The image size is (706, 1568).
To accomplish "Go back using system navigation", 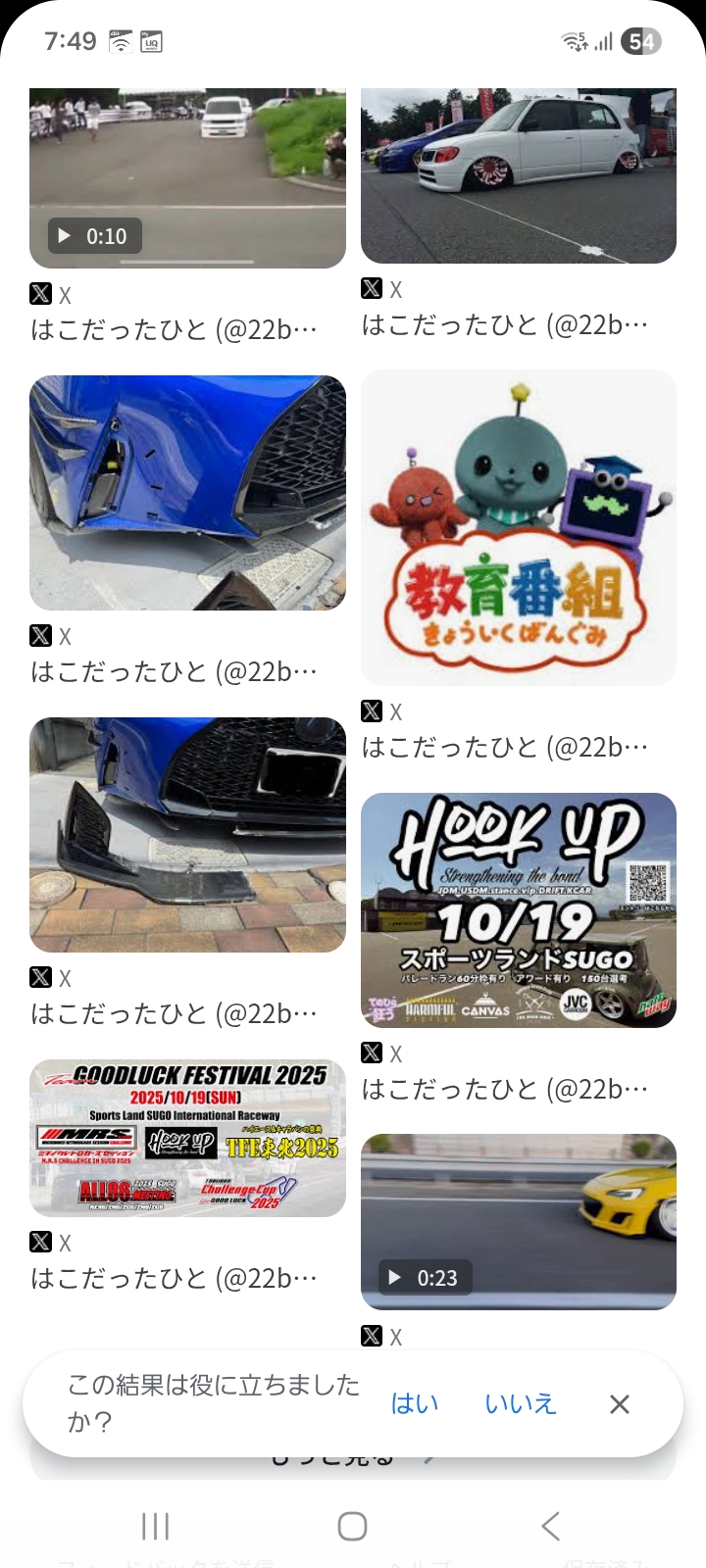I will pyautogui.click(x=550, y=1526).
